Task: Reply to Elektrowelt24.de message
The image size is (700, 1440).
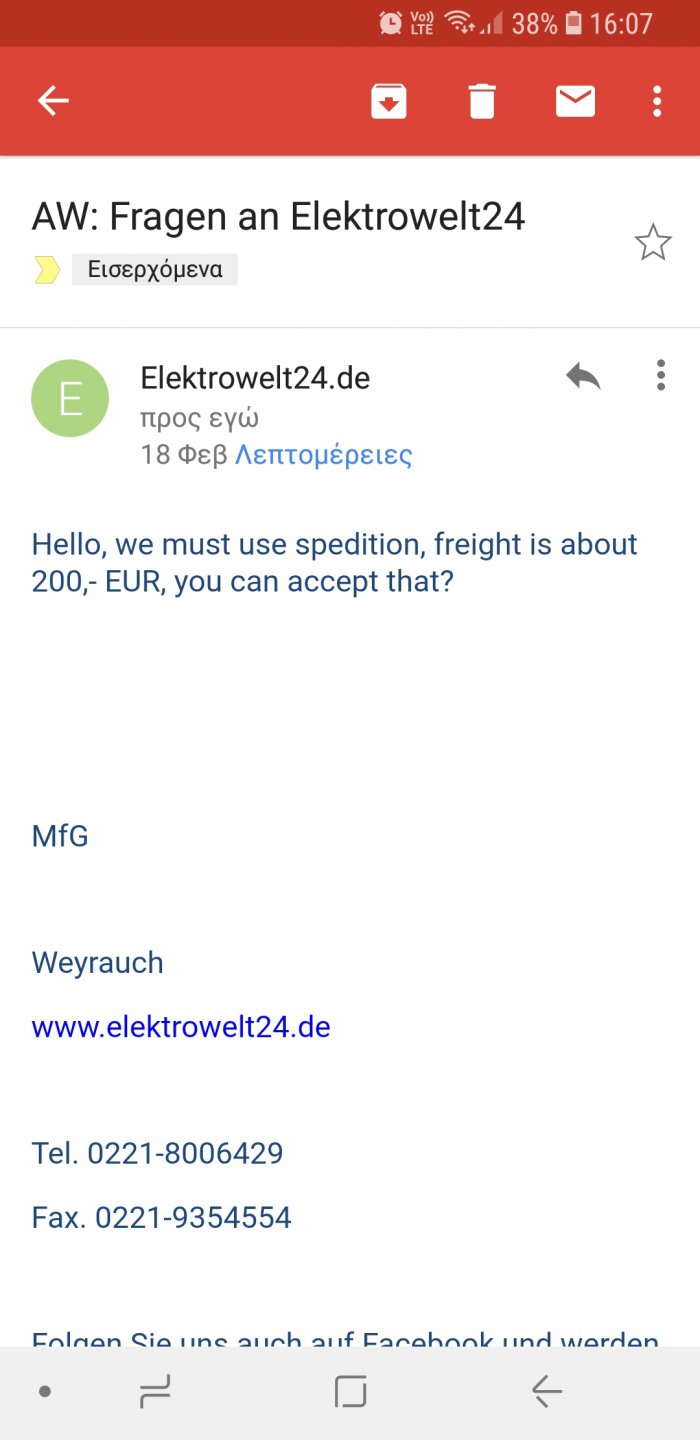Action: (583, 377)
